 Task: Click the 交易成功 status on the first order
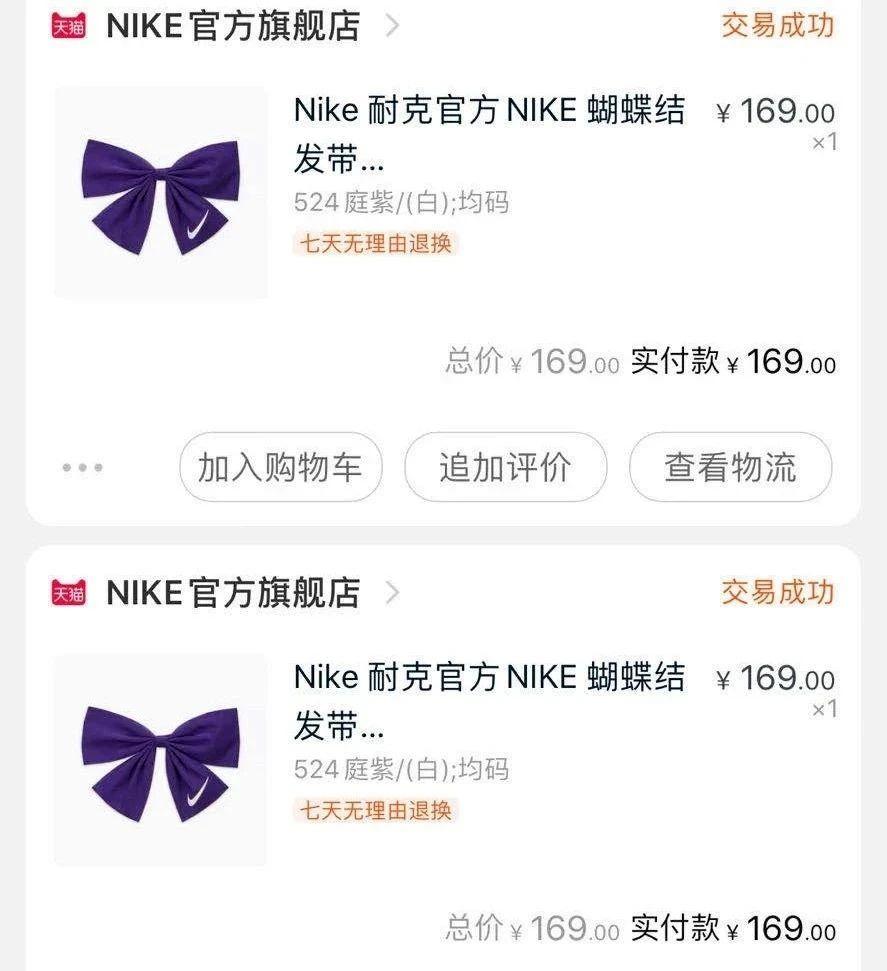[777, 27]
